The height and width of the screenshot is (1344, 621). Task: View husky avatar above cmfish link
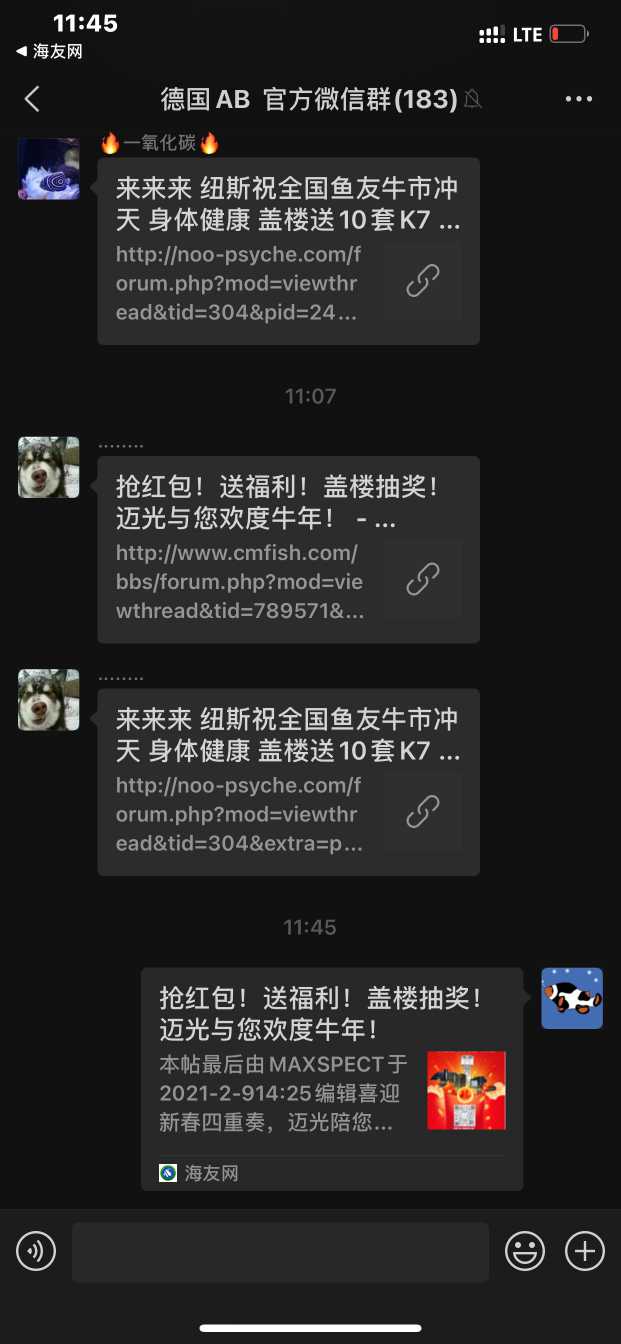coord(49,467)
